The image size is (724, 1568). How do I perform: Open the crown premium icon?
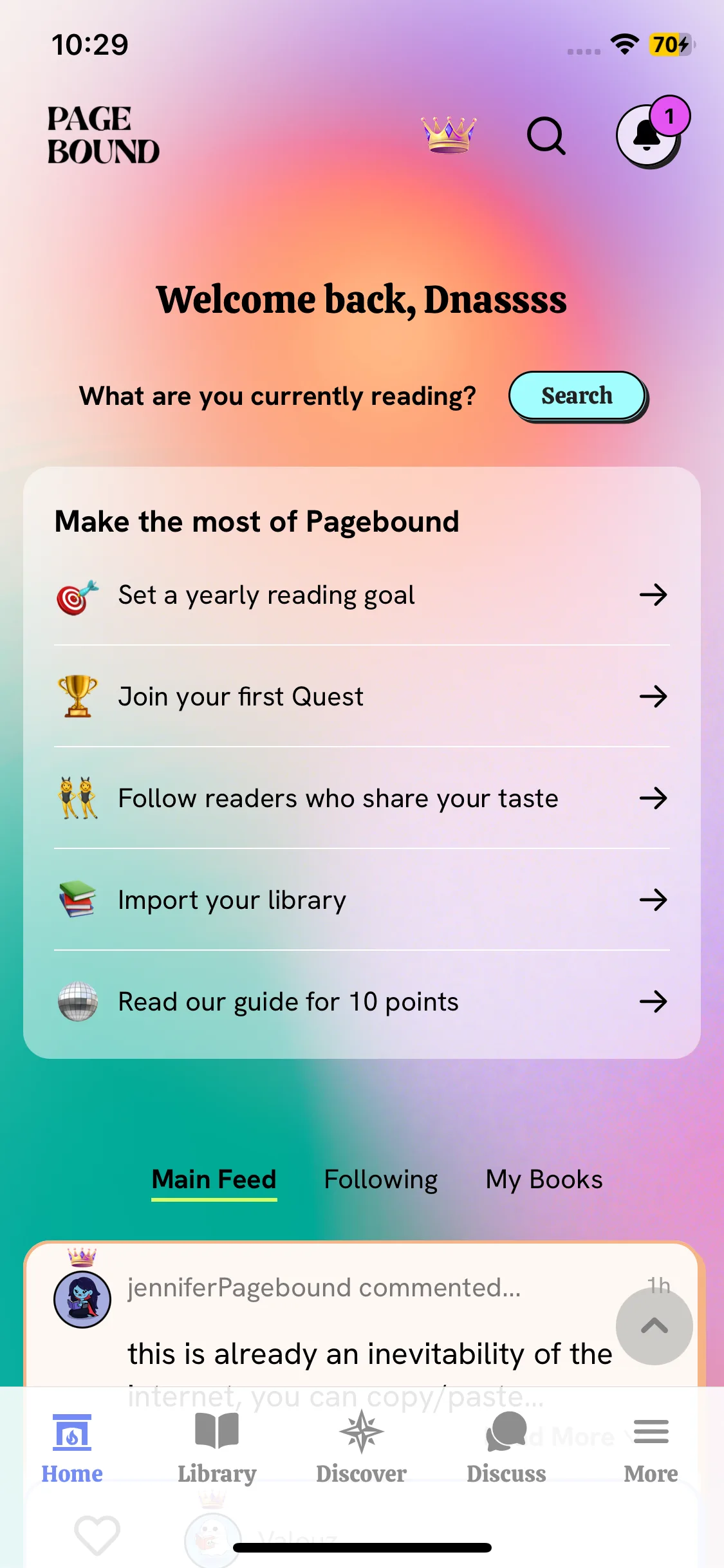pos(449,135)
